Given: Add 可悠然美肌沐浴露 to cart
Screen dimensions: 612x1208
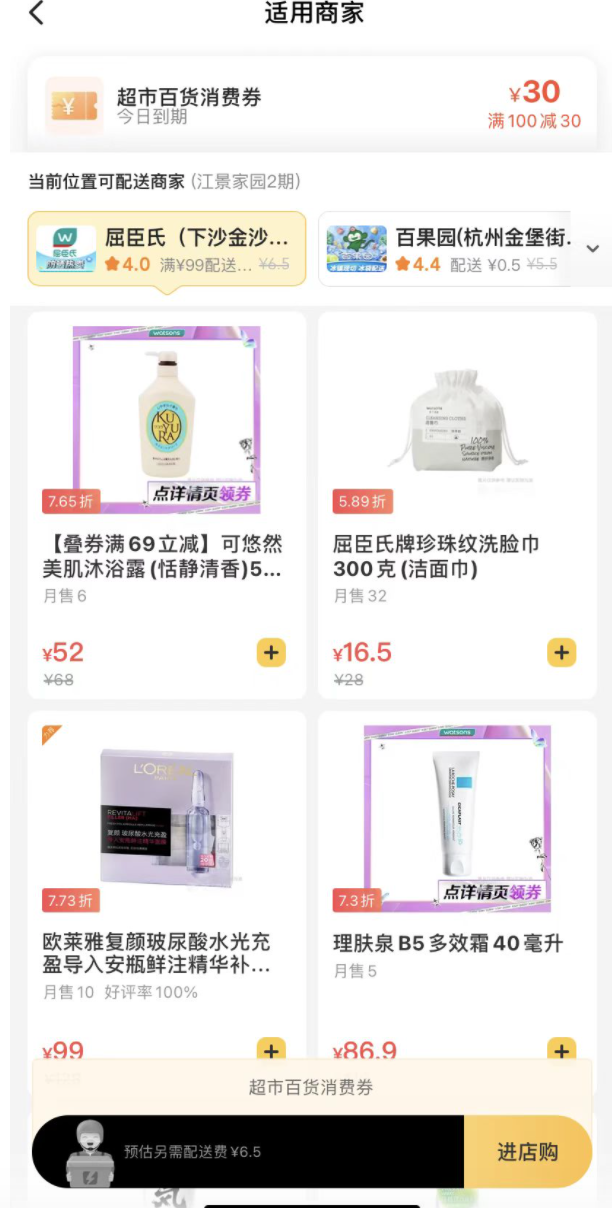Looking at the screenshot, I should point(271,653).
